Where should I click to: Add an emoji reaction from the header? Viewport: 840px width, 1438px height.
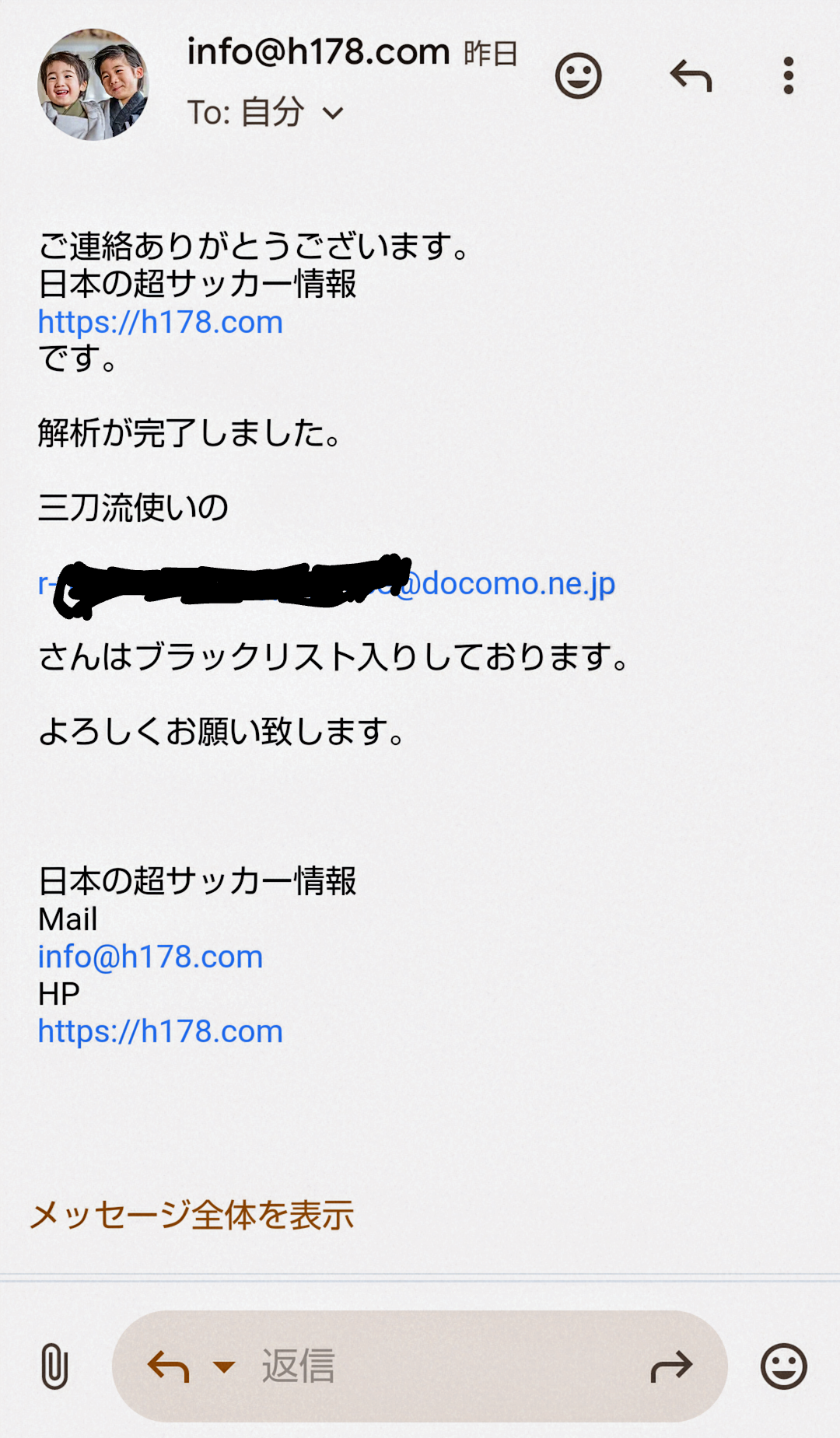(578, 76)
